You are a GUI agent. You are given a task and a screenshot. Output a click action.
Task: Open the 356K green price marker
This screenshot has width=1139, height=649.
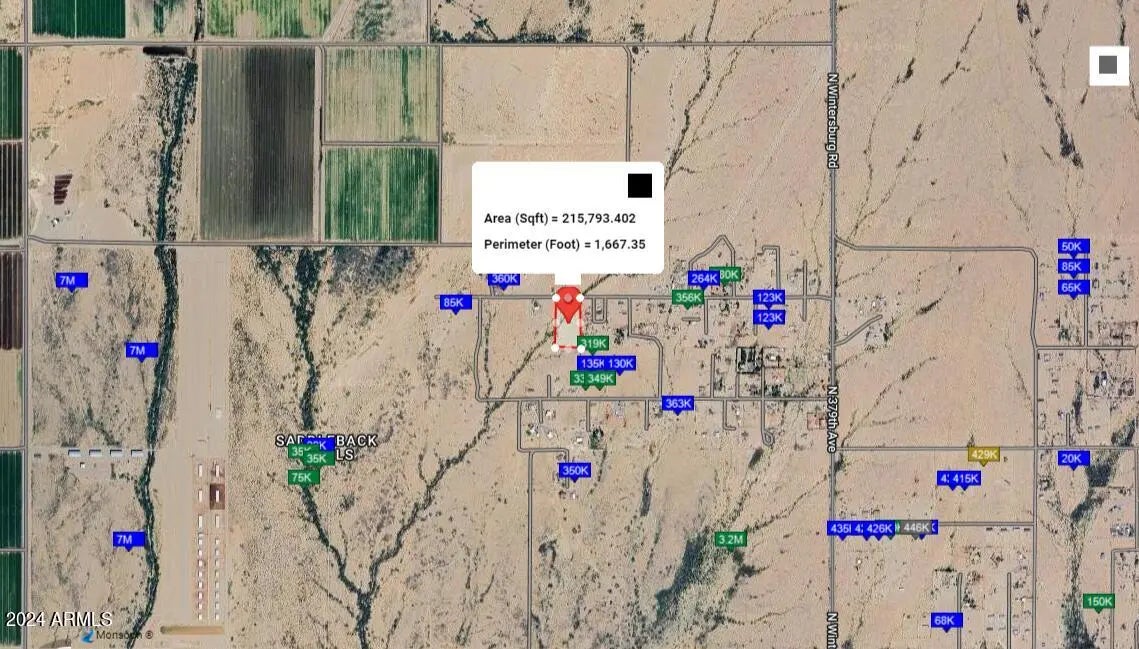point(688,297)
